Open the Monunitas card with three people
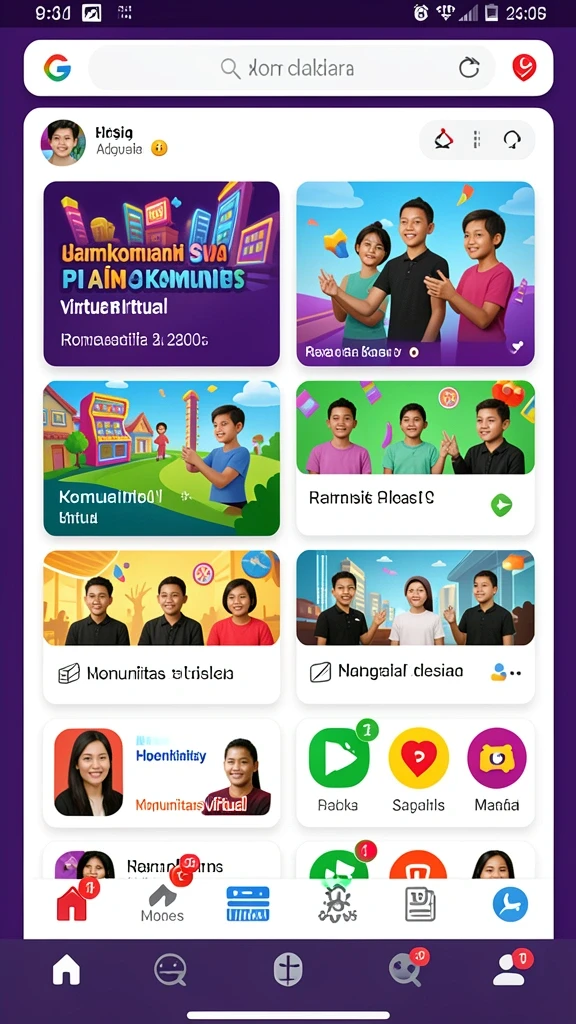This screenshot has width=576, height=1024. tap(161, 626)
